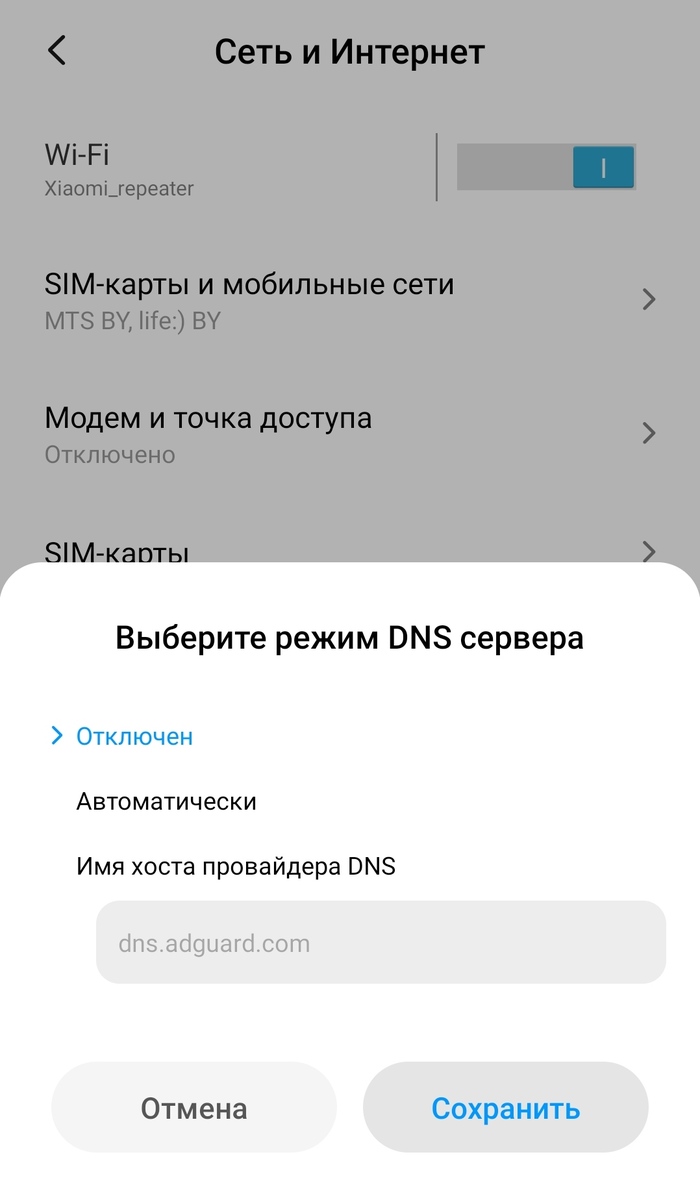
Task: Save DNS settings with Сохранить
Action: 505,1108
